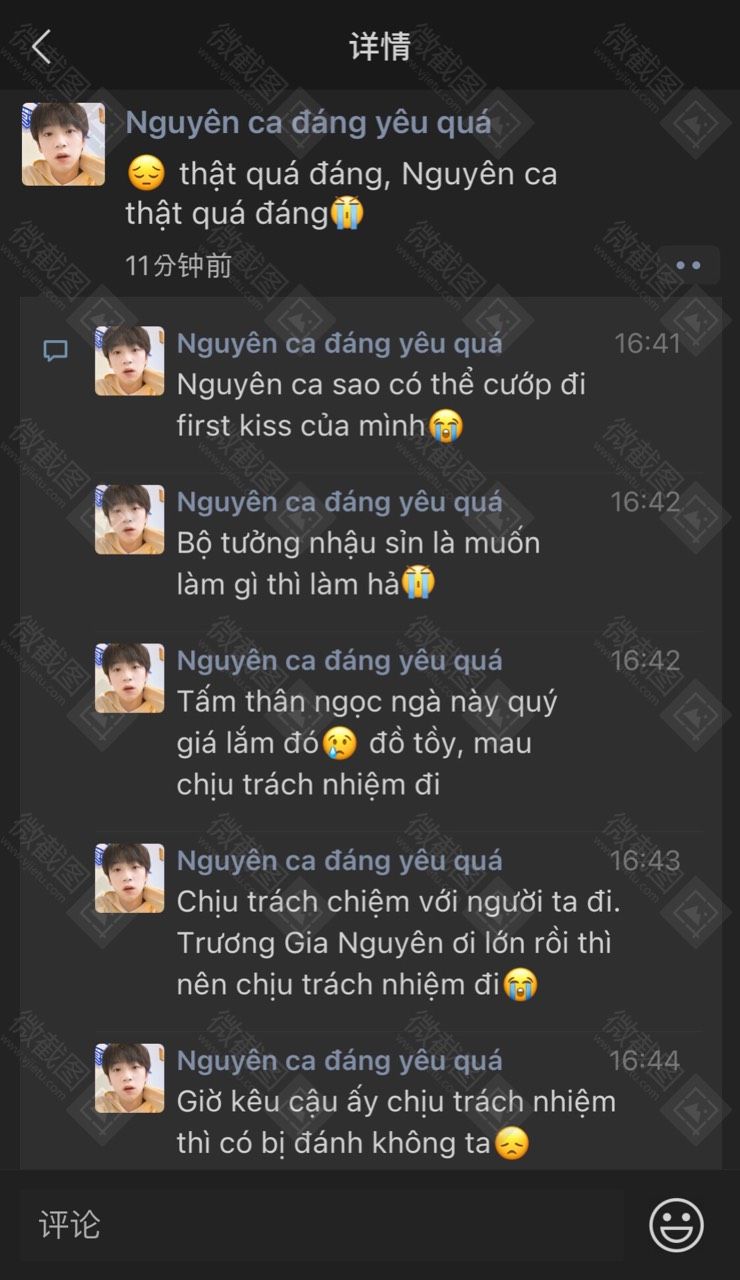Tap the post author's avatar at top
This screenshot has height=1280, width=740.
click(x=63, y=144)
